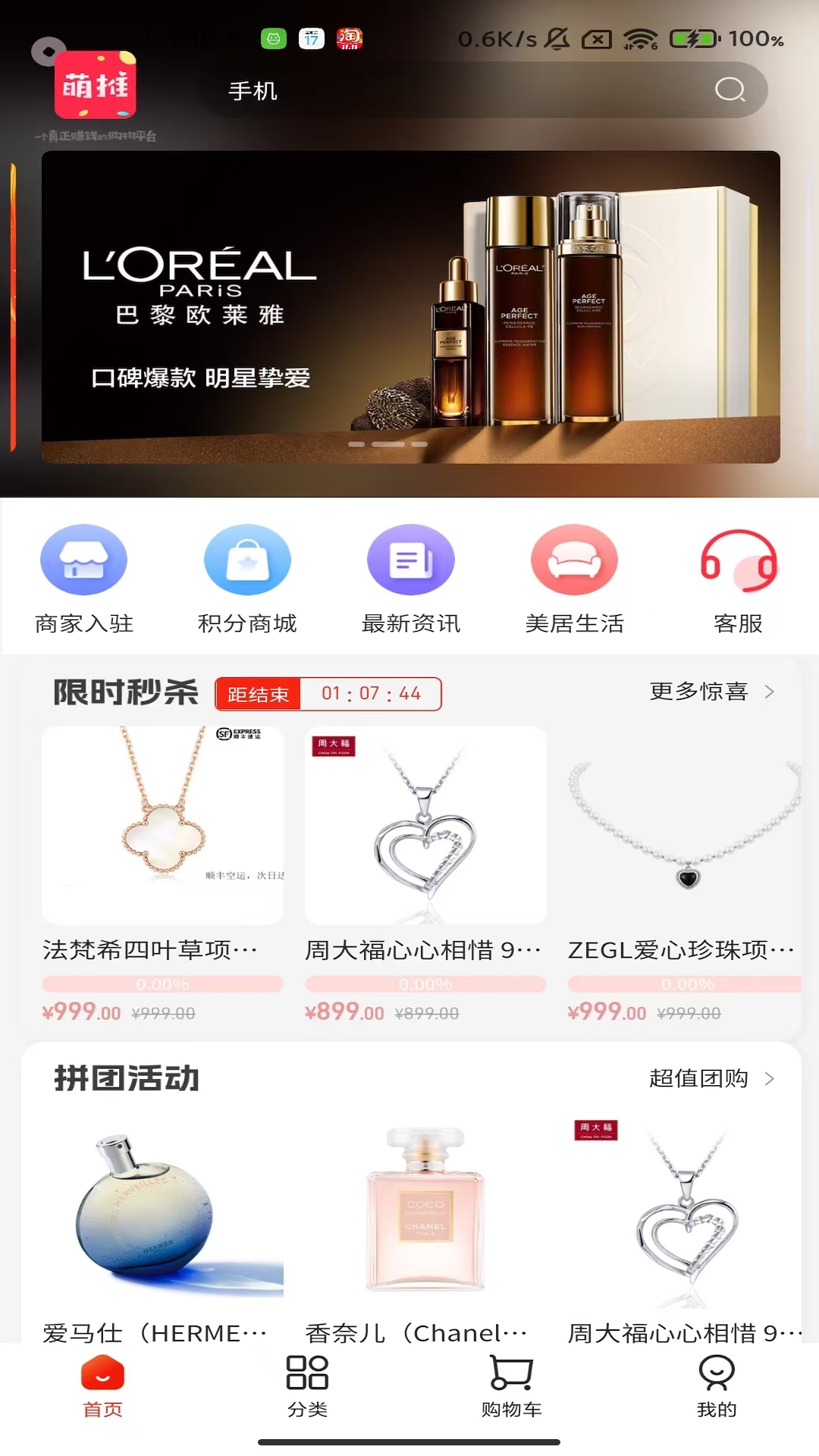View 更多惊喜 flash sale deals

[711, 692]
